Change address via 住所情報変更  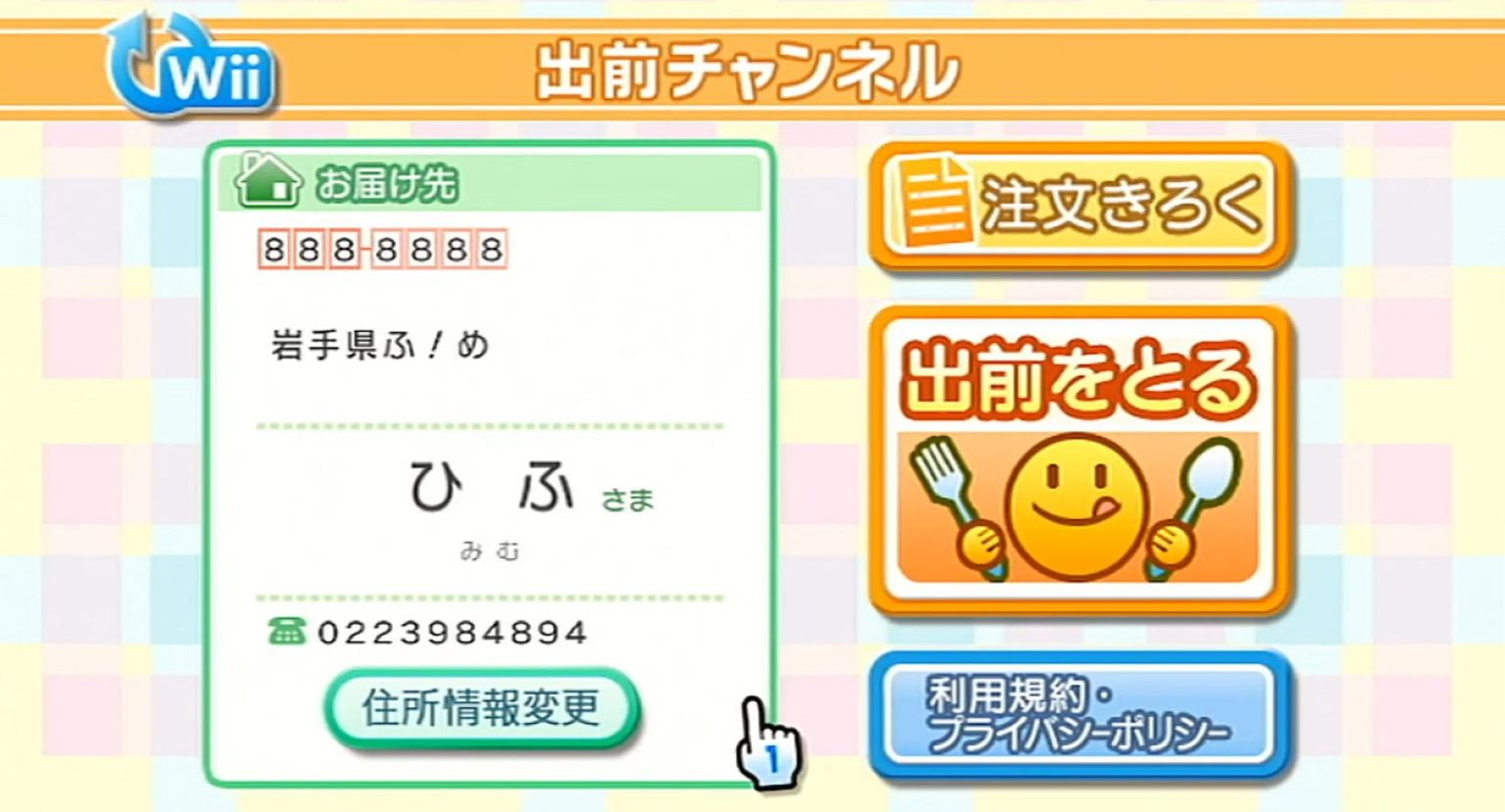coord(481,708)
